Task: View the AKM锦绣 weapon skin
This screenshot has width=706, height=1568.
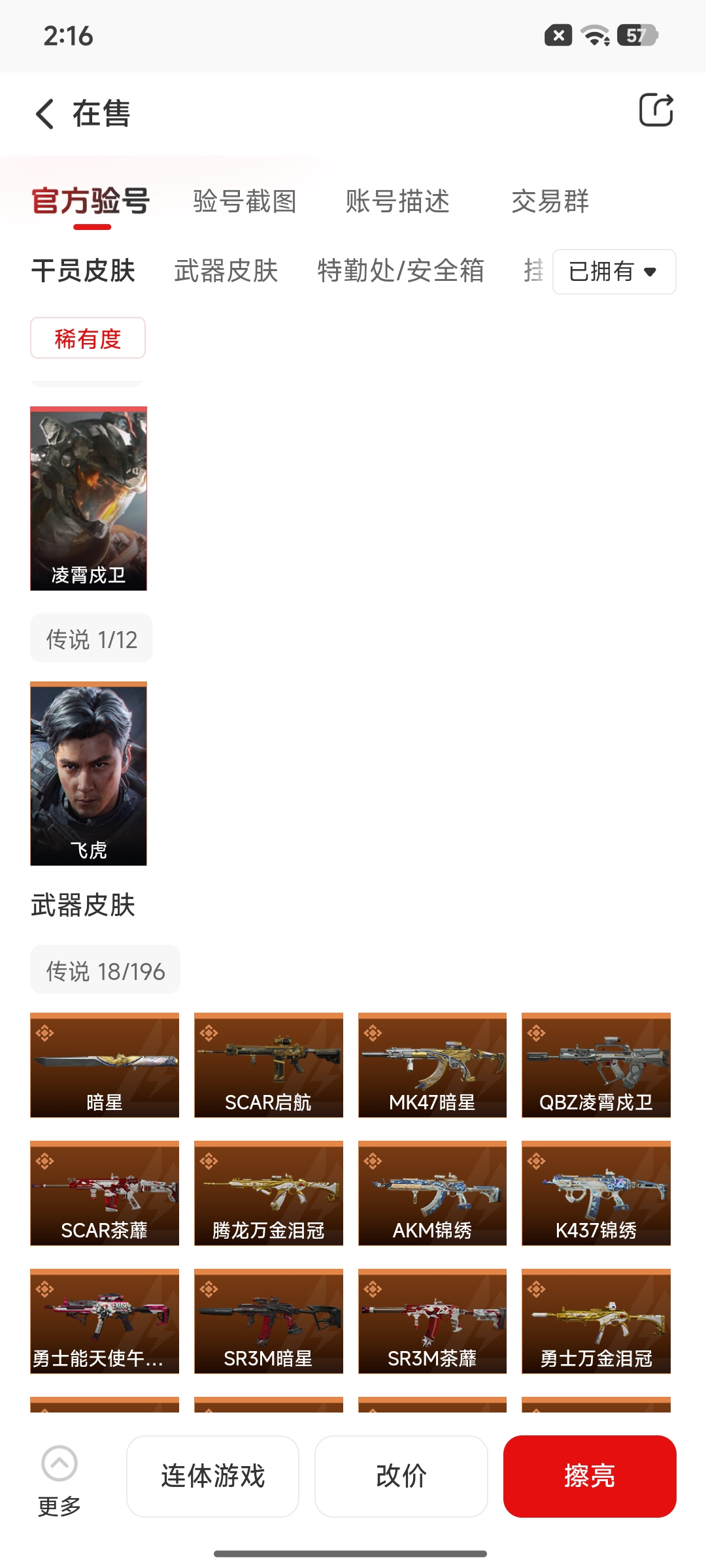Action: pos(432,1193)
